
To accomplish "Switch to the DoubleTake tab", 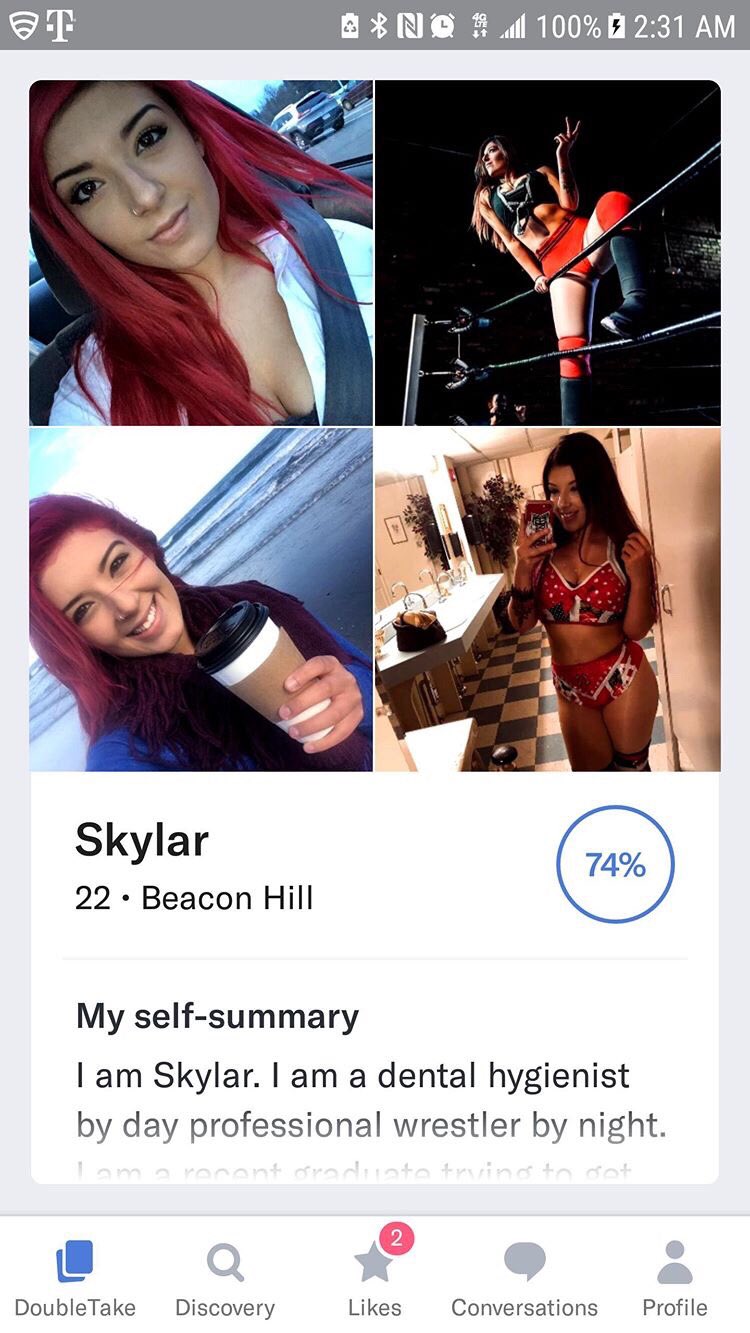I will [75, 1277].
